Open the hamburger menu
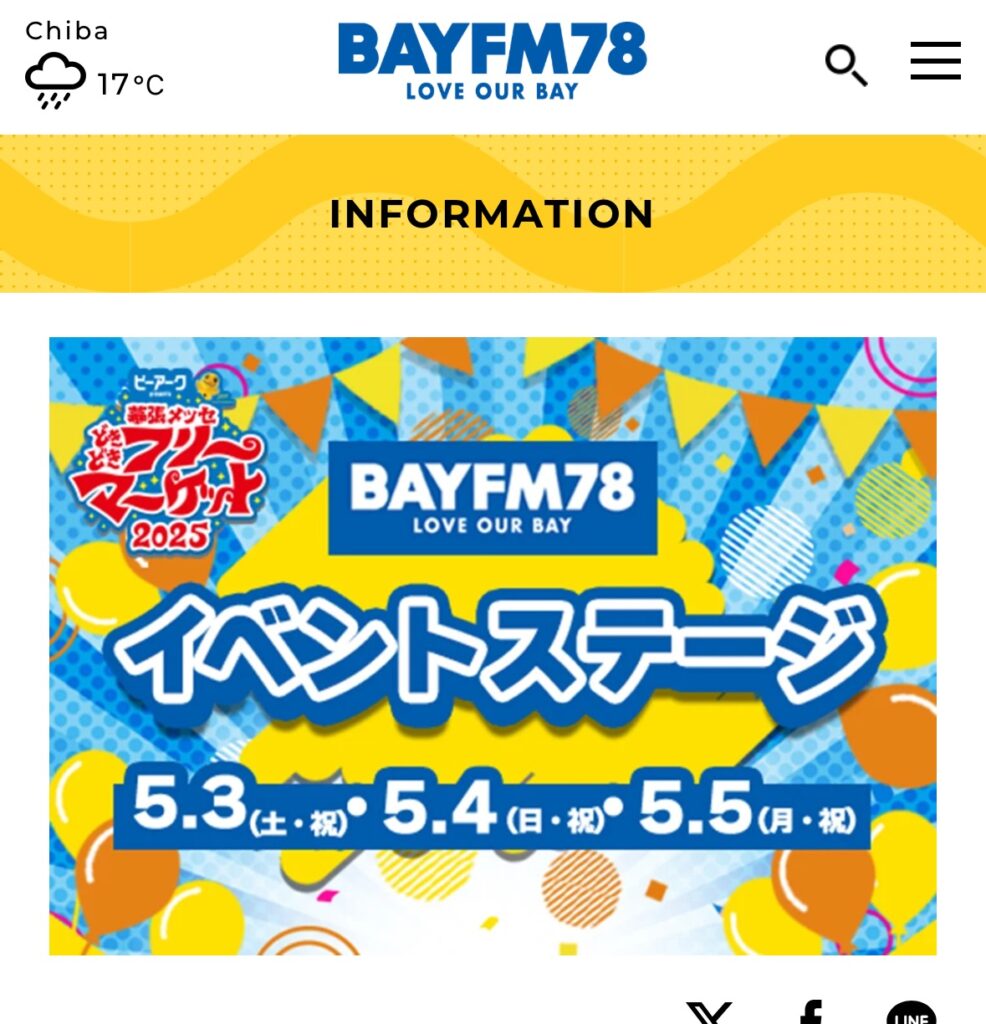986x1024 pixels. click(935, 62)
